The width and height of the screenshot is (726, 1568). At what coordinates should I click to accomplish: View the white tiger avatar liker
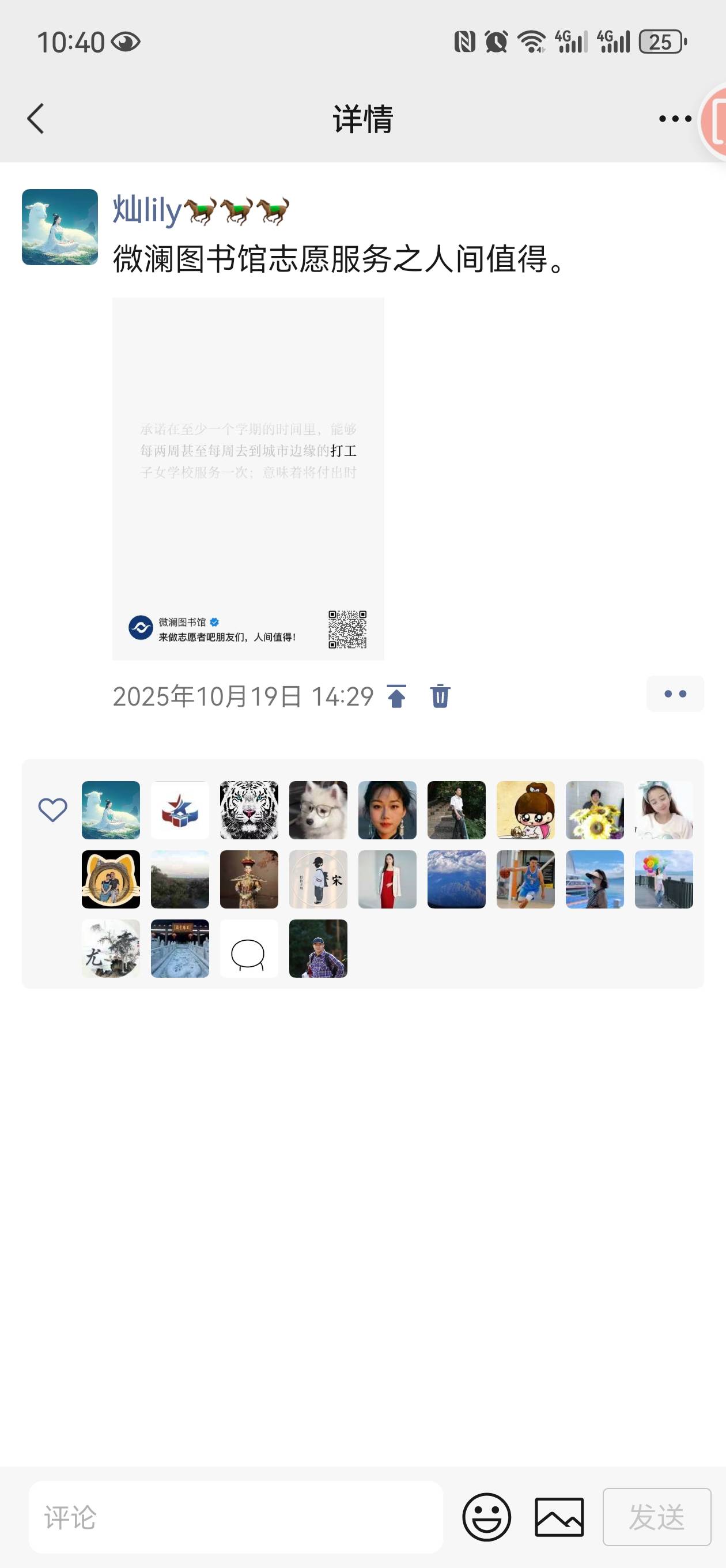[x=249, y=810]
